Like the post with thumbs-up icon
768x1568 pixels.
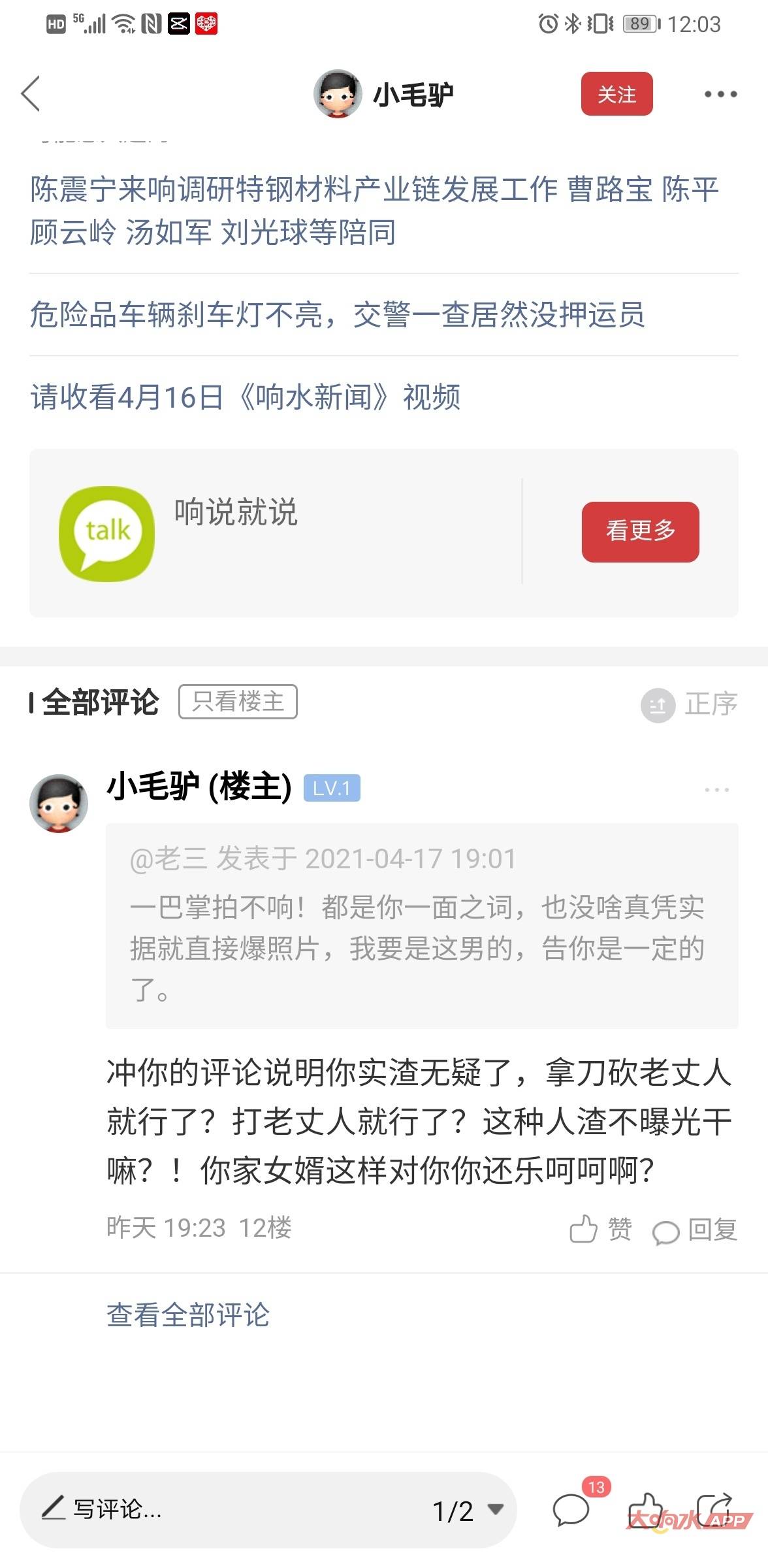click(x=647, y=1510)
